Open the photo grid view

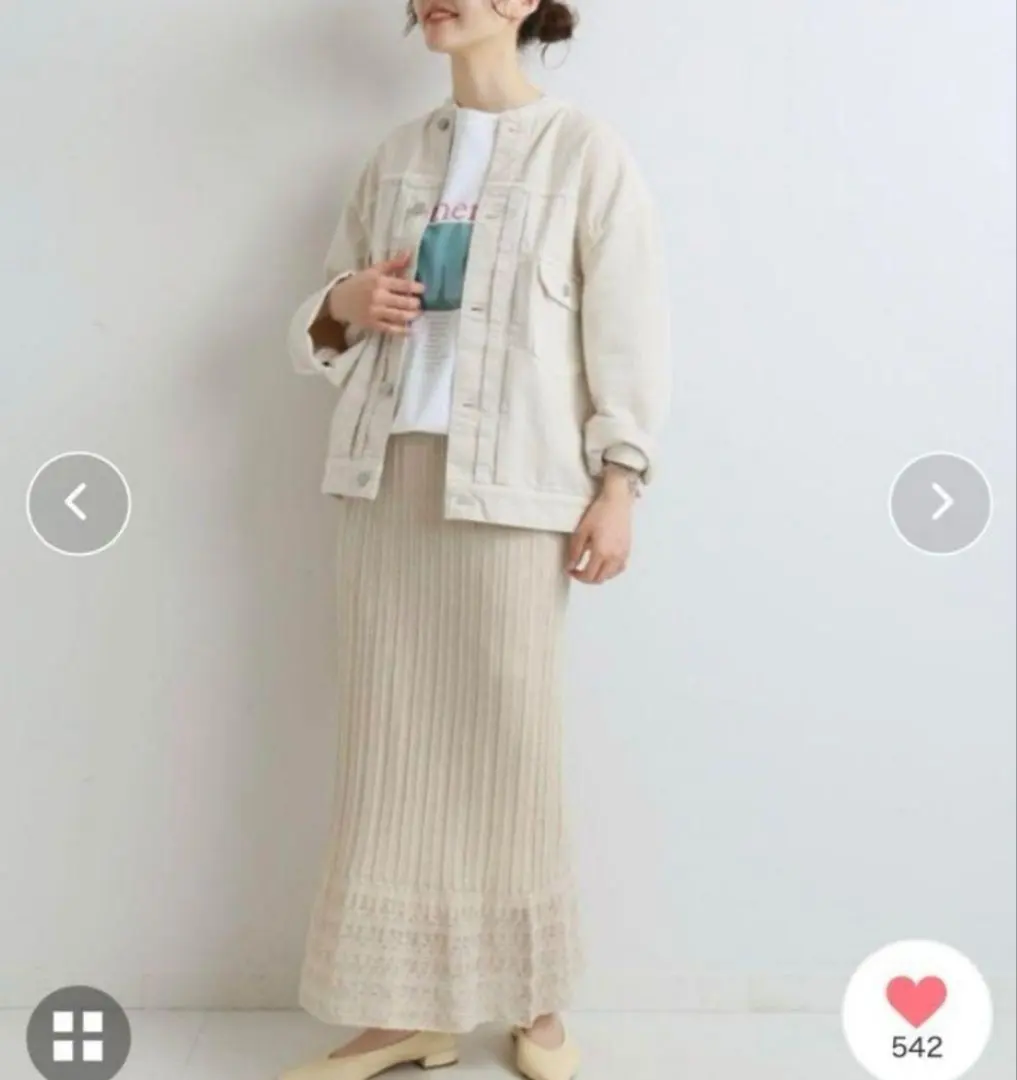point(78,1034)
